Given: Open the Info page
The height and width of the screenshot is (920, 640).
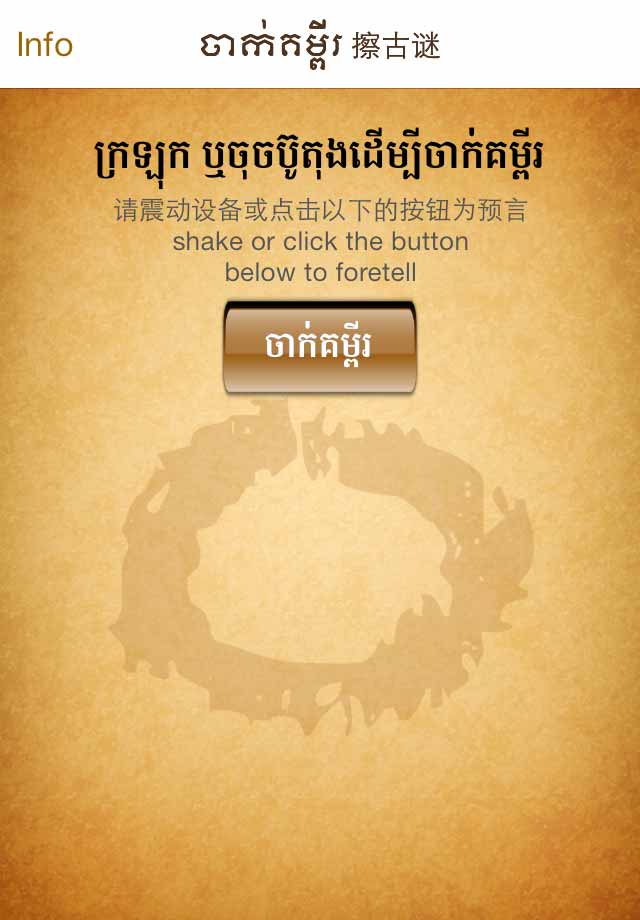Looking at the screenshot, I should point(45,45).
